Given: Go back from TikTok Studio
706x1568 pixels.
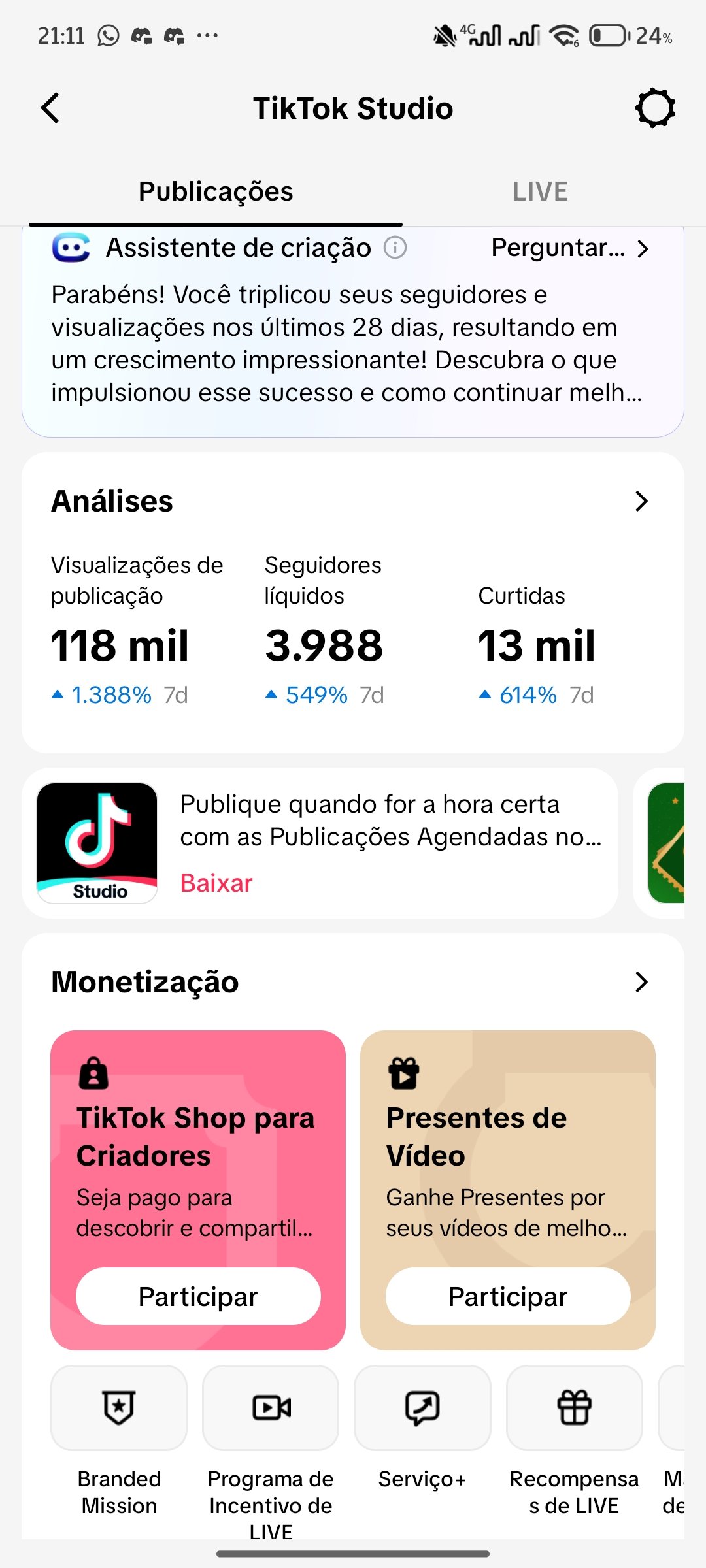Looking at the screenshot, I should tap(51, 108).
